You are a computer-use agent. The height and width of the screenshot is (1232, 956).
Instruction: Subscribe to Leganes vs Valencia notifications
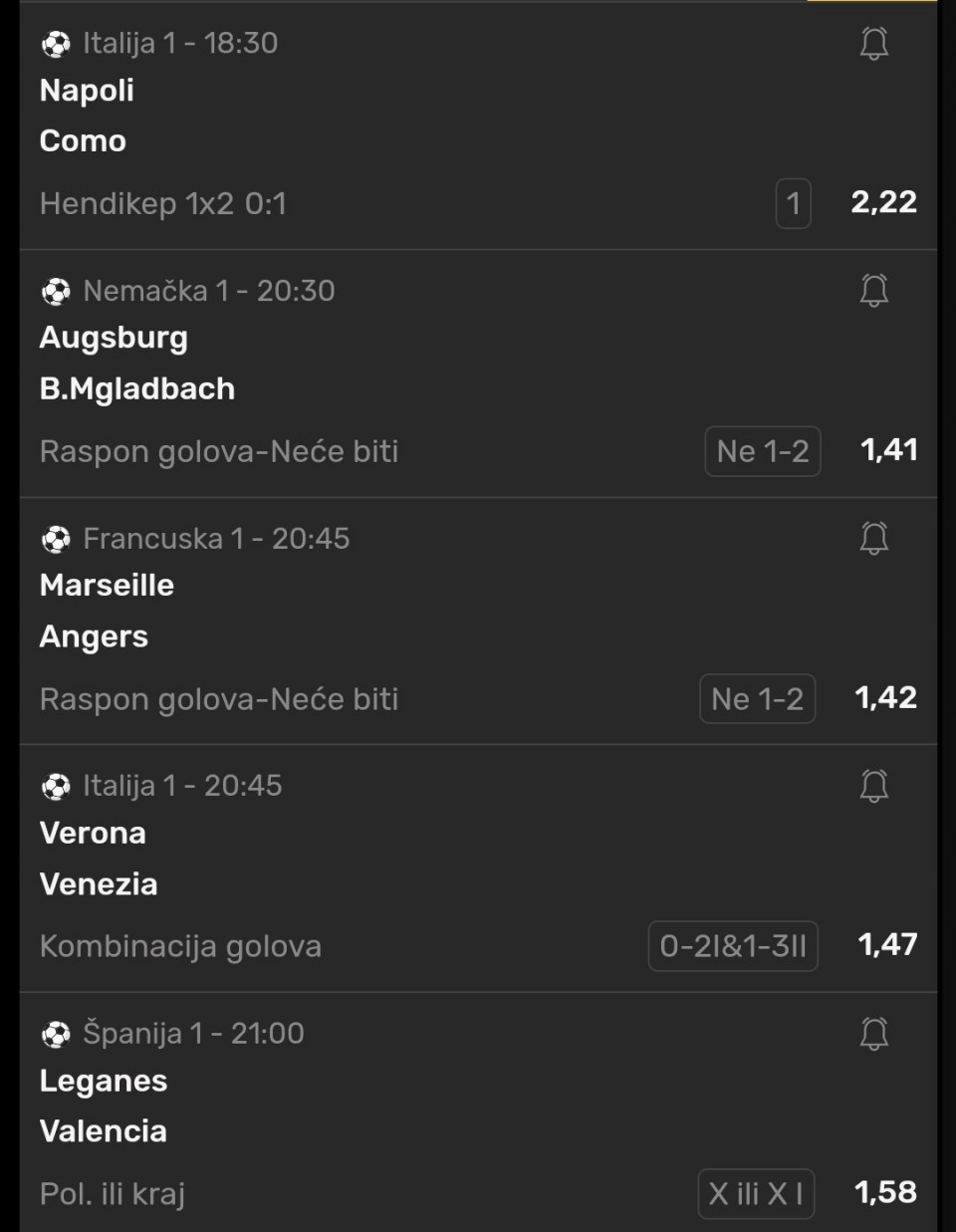[873, 1034]
